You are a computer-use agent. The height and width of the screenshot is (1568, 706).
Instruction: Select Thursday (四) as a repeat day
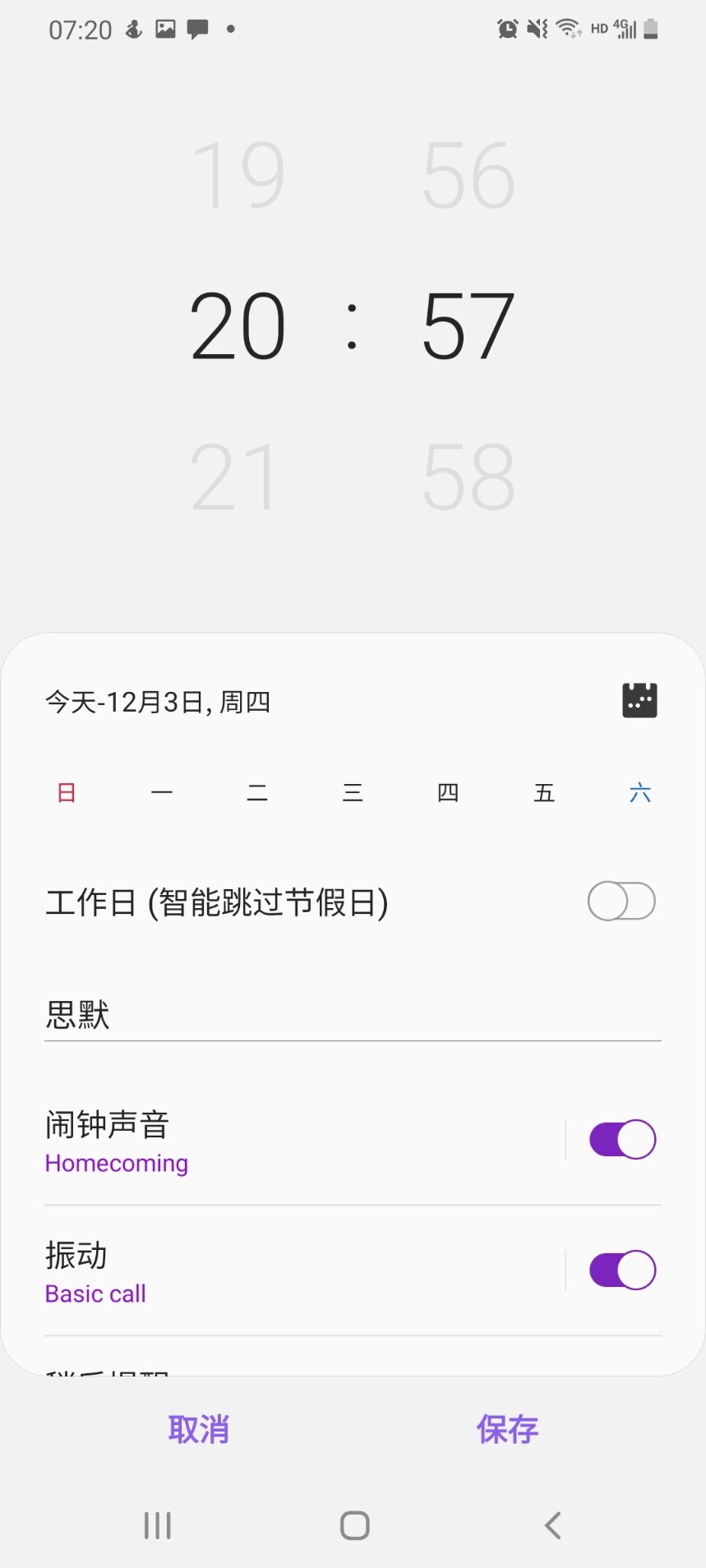[x=448, y=793]
